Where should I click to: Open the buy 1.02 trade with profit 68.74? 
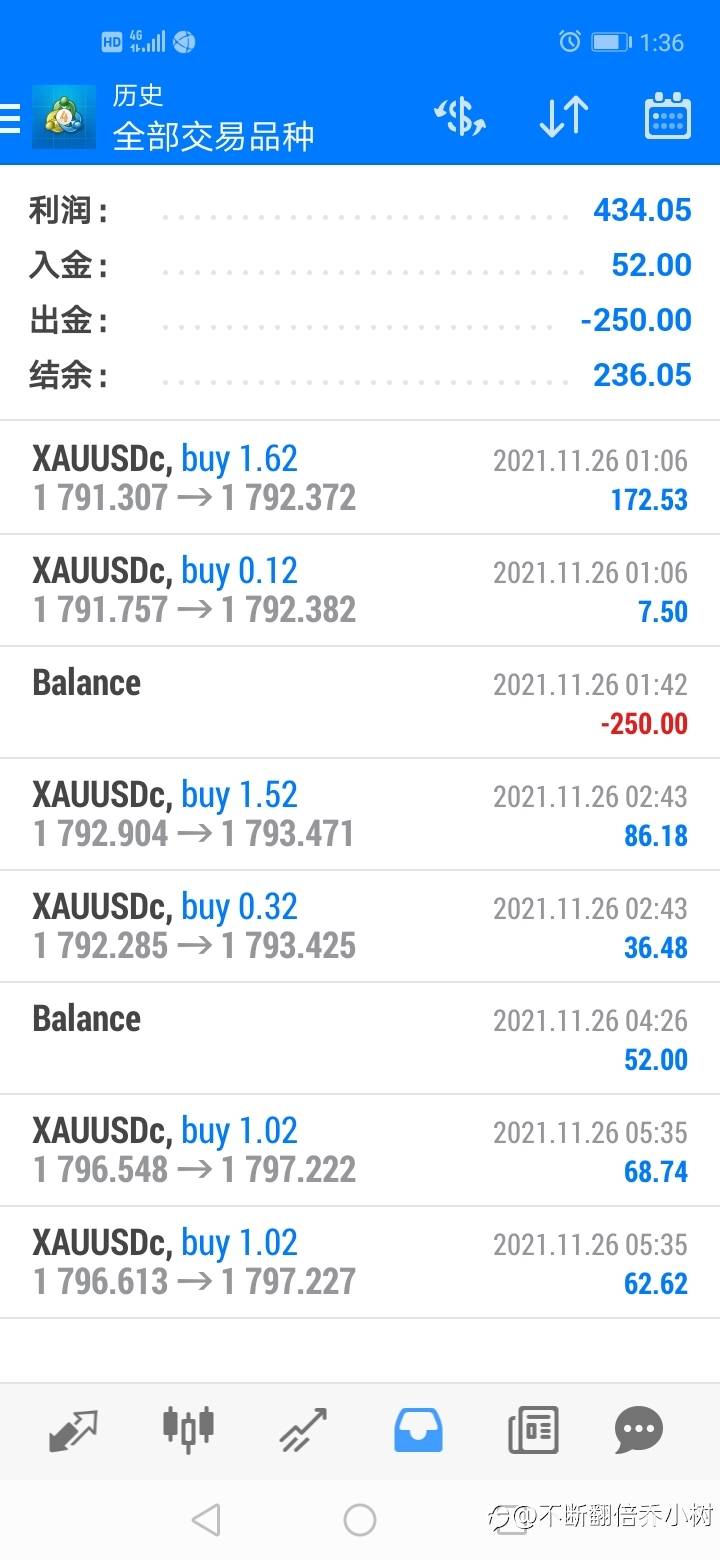(x=360, y=1150)
